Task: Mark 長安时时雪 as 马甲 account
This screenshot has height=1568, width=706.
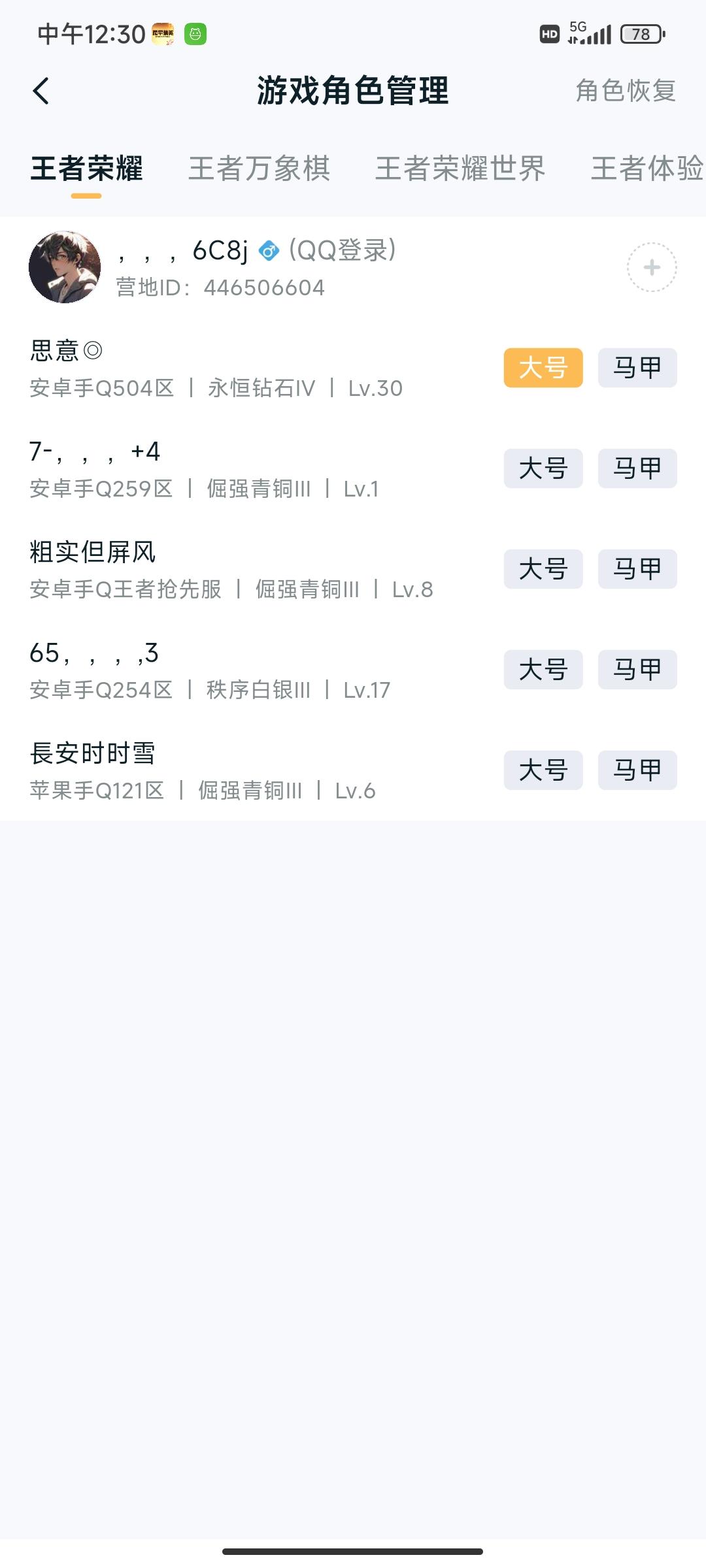Action: (636, 771)
